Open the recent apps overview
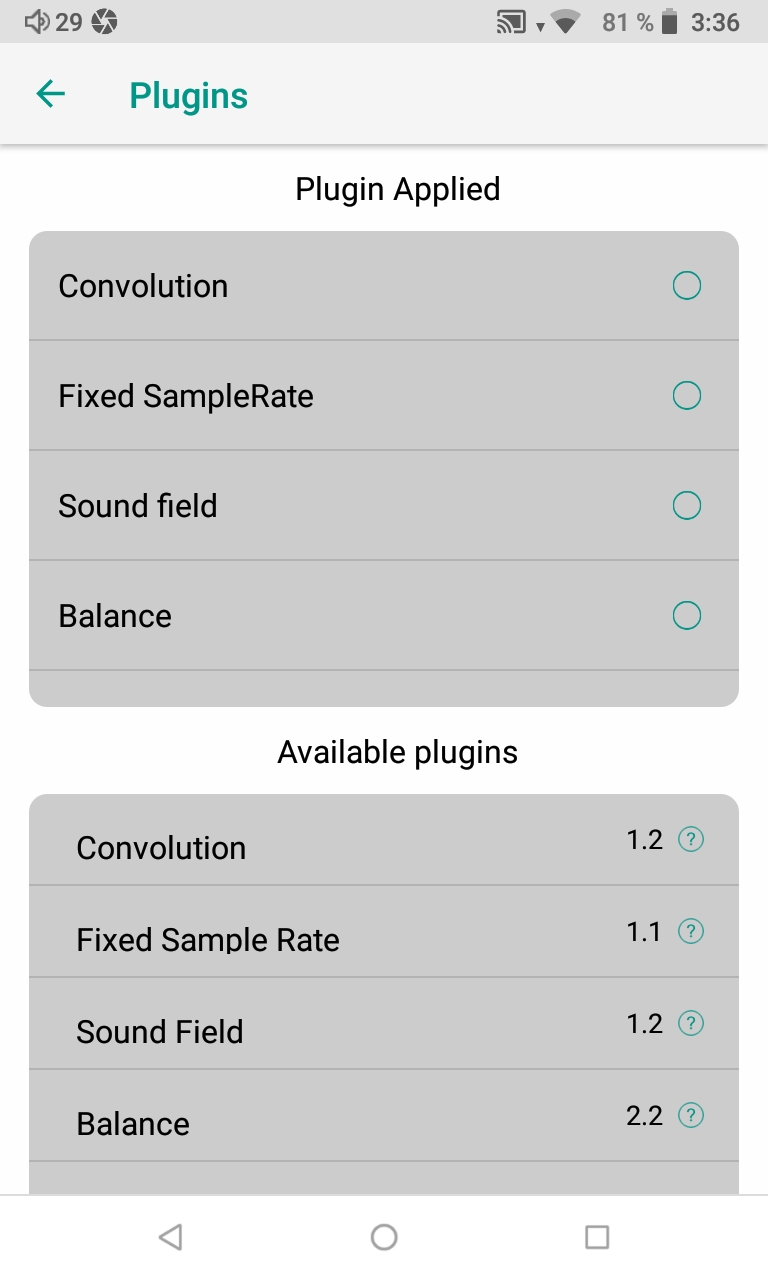The image size is (768, 1280). [x=597, y=1238]
